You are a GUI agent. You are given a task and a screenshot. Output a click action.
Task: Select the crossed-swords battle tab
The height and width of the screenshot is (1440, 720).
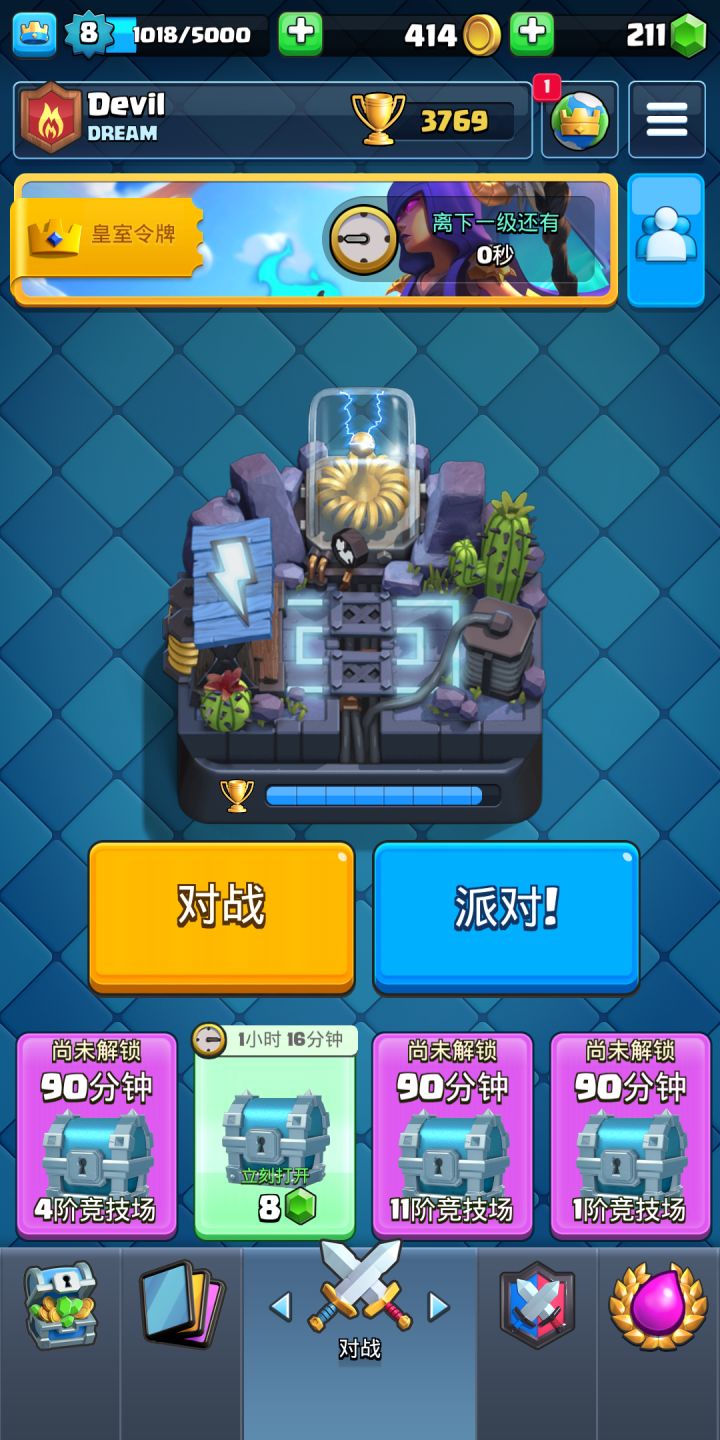(x=360, y=1305)
